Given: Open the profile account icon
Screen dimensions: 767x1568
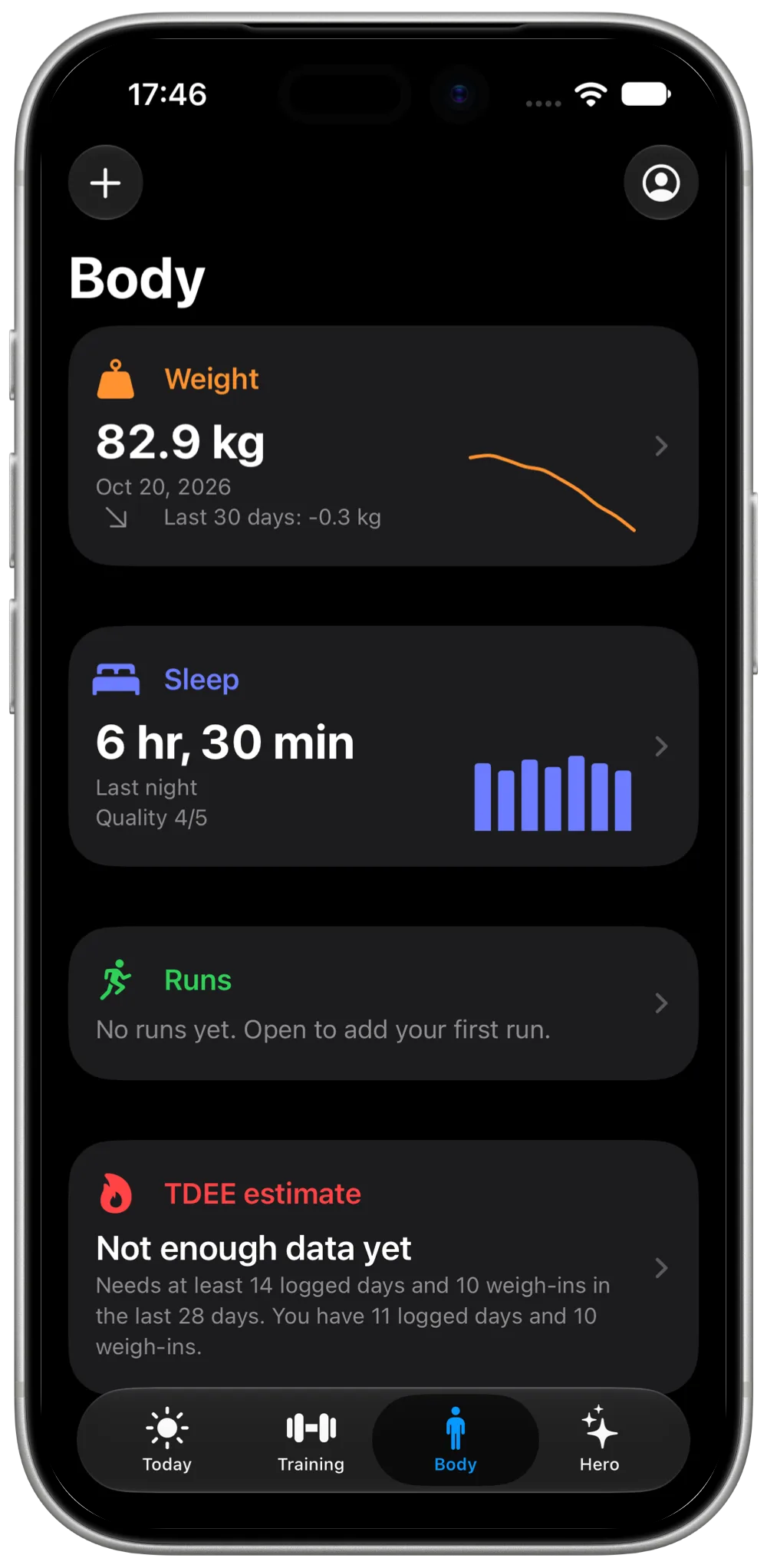Looking at the screenshot, I should tap(661, 183).
